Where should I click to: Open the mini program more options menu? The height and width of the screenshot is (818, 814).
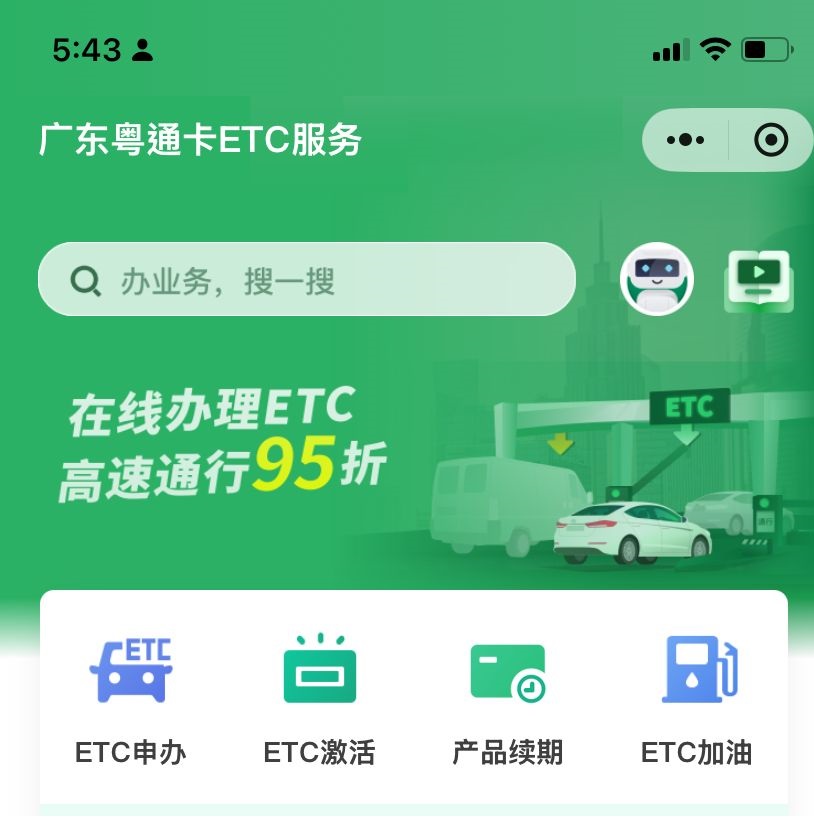pos(685,140)
